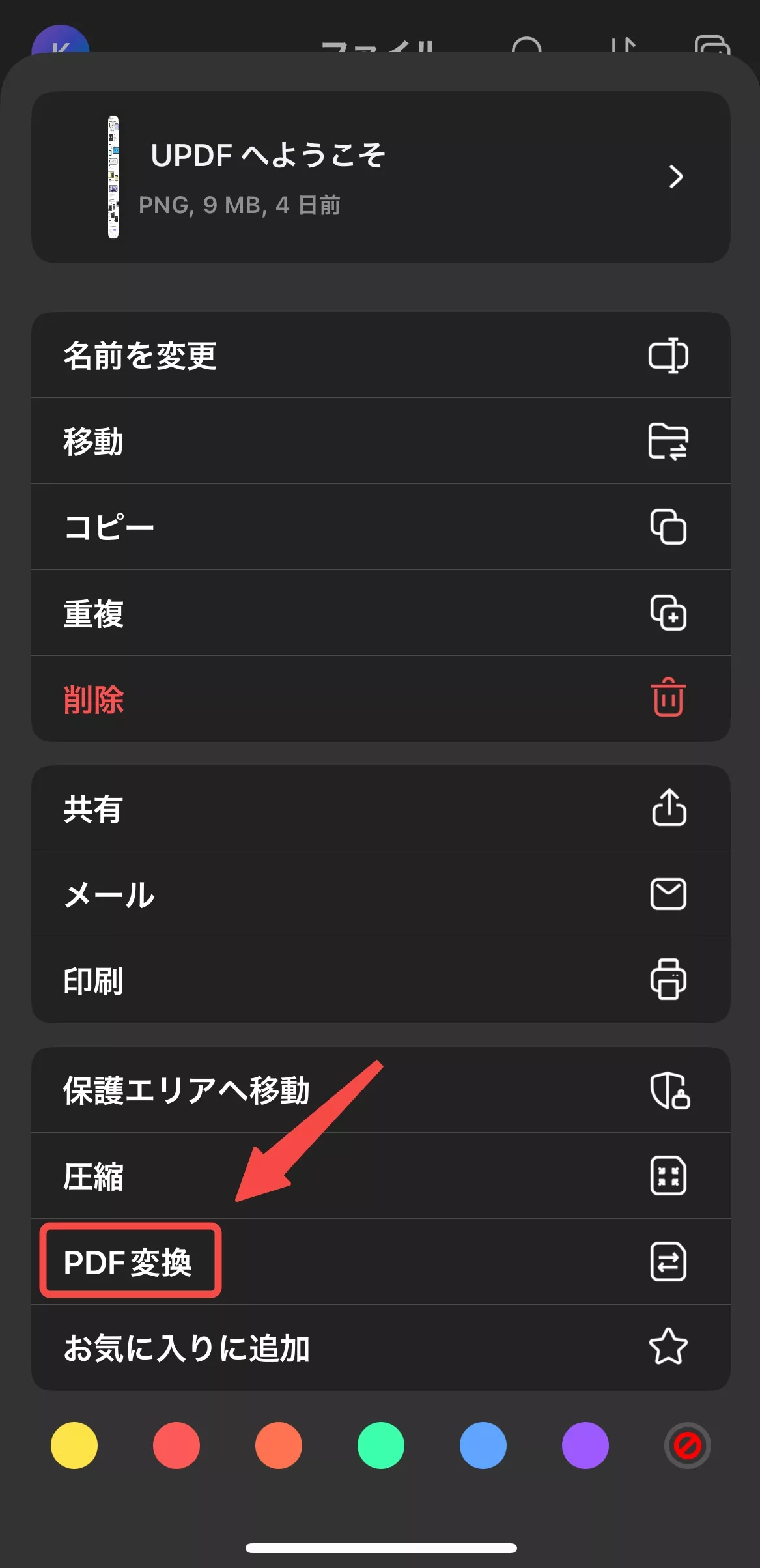Pick the green color tag
Image resolution: width=760 pixels, height=1568 pixels.
(x=381, y=1446)
